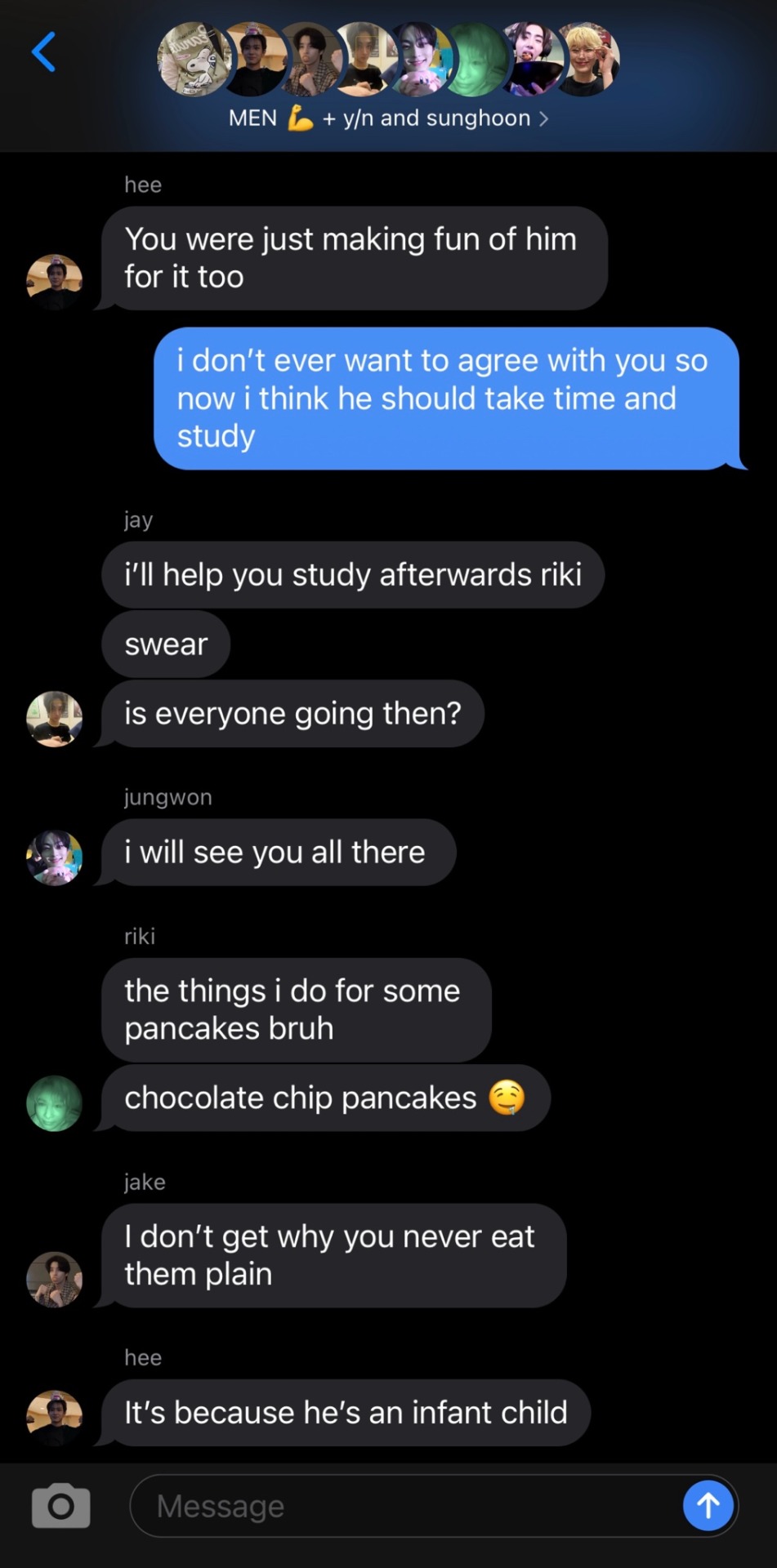Open the group avatars at the top
The width and height of the screenshot is (777, 1568).
(388, 59)
